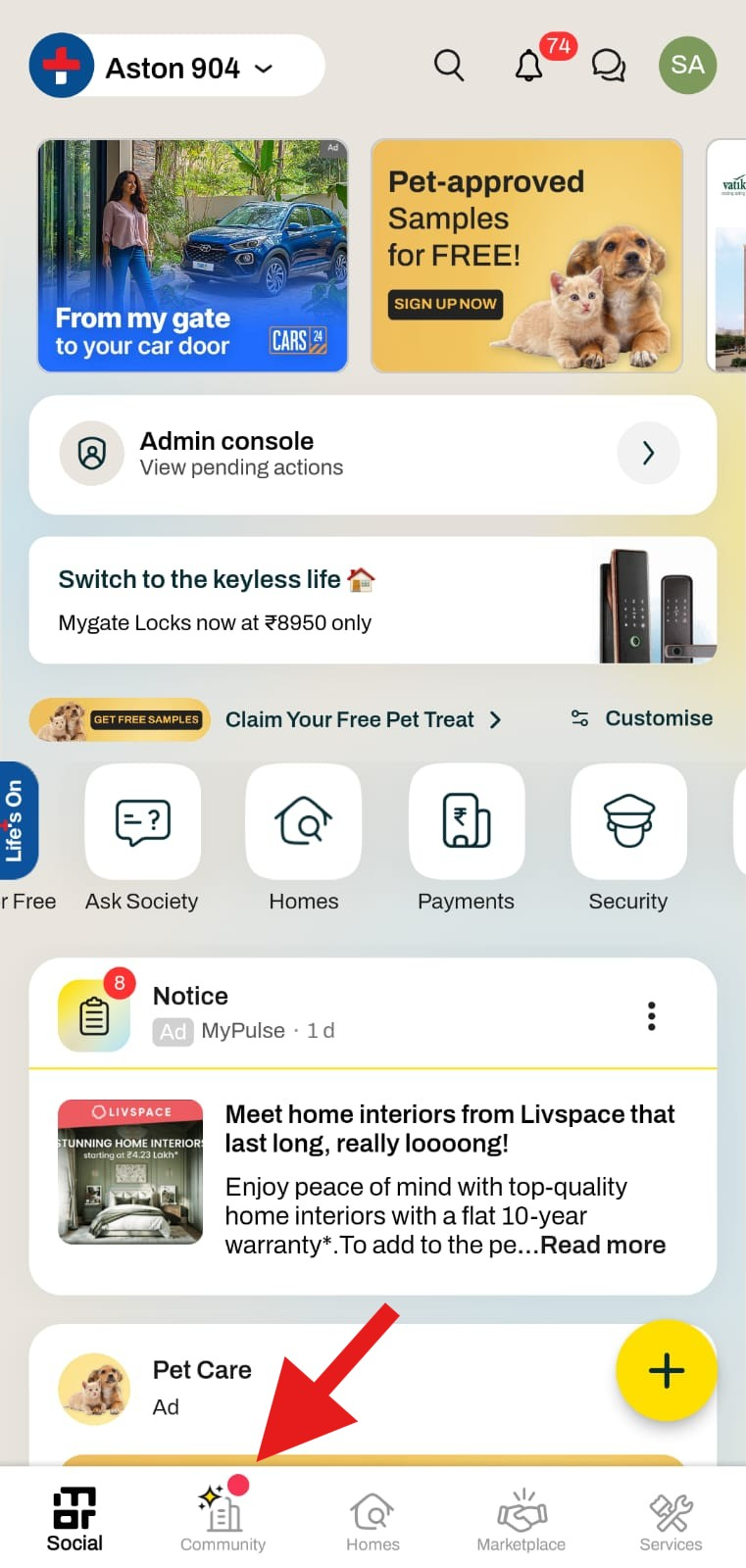Tap the yellow plus floating button

[666, 1370]
